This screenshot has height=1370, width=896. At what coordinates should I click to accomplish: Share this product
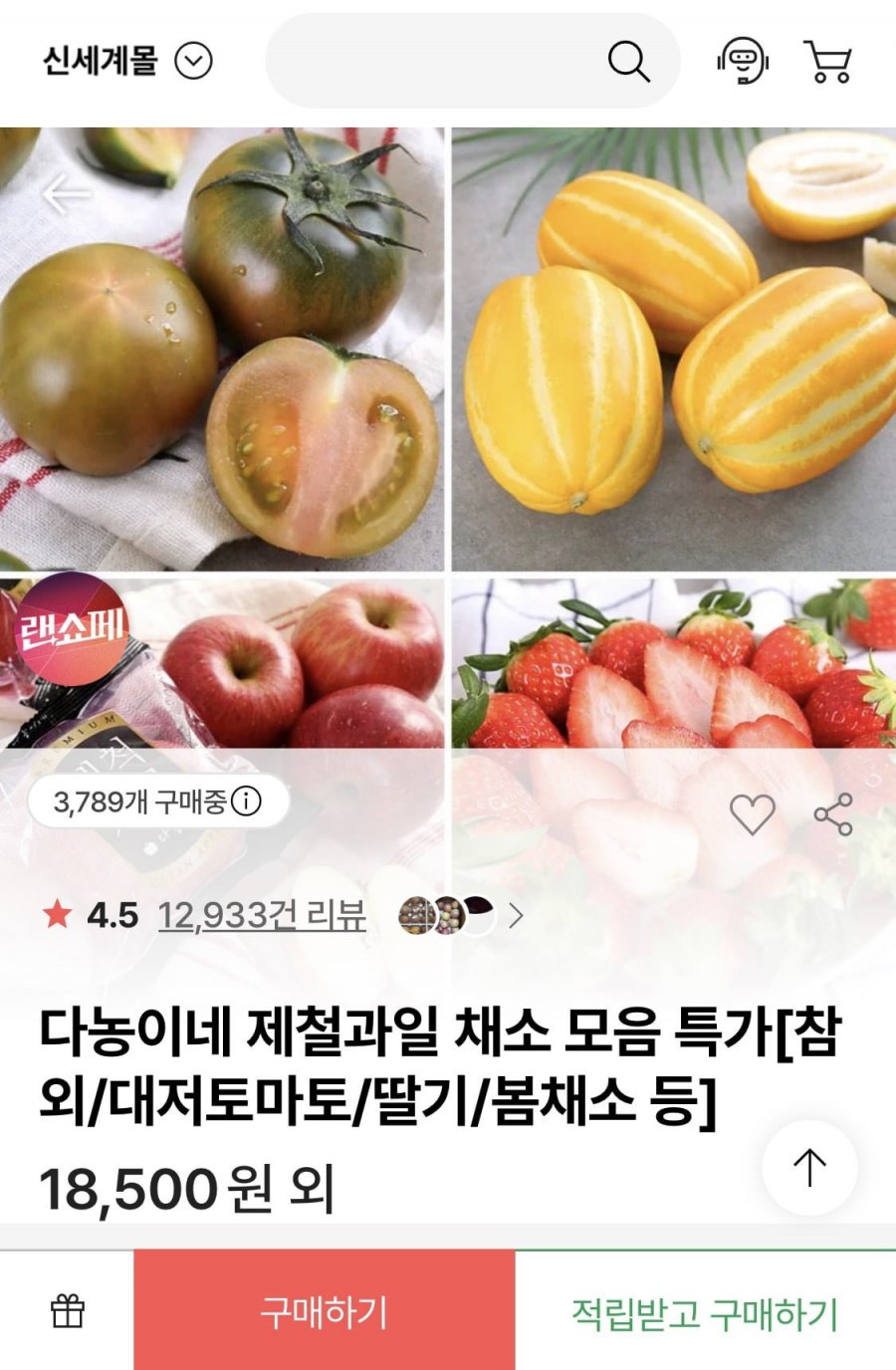click(x=832, y=815)
